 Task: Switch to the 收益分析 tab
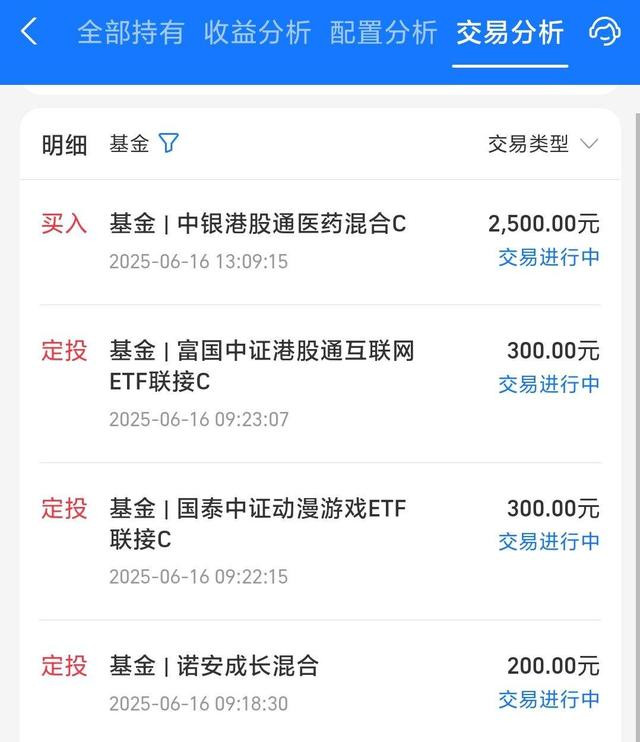click(257, 33)
